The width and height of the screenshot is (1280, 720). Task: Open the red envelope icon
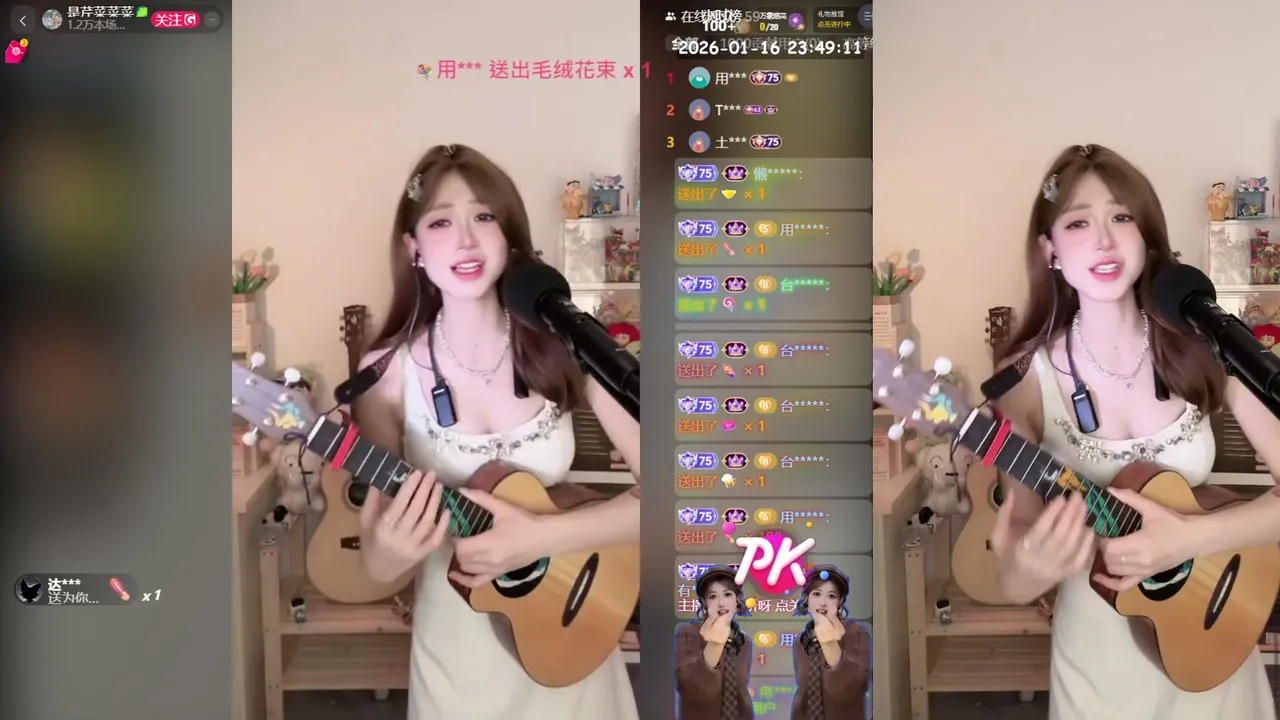point(15,52)
